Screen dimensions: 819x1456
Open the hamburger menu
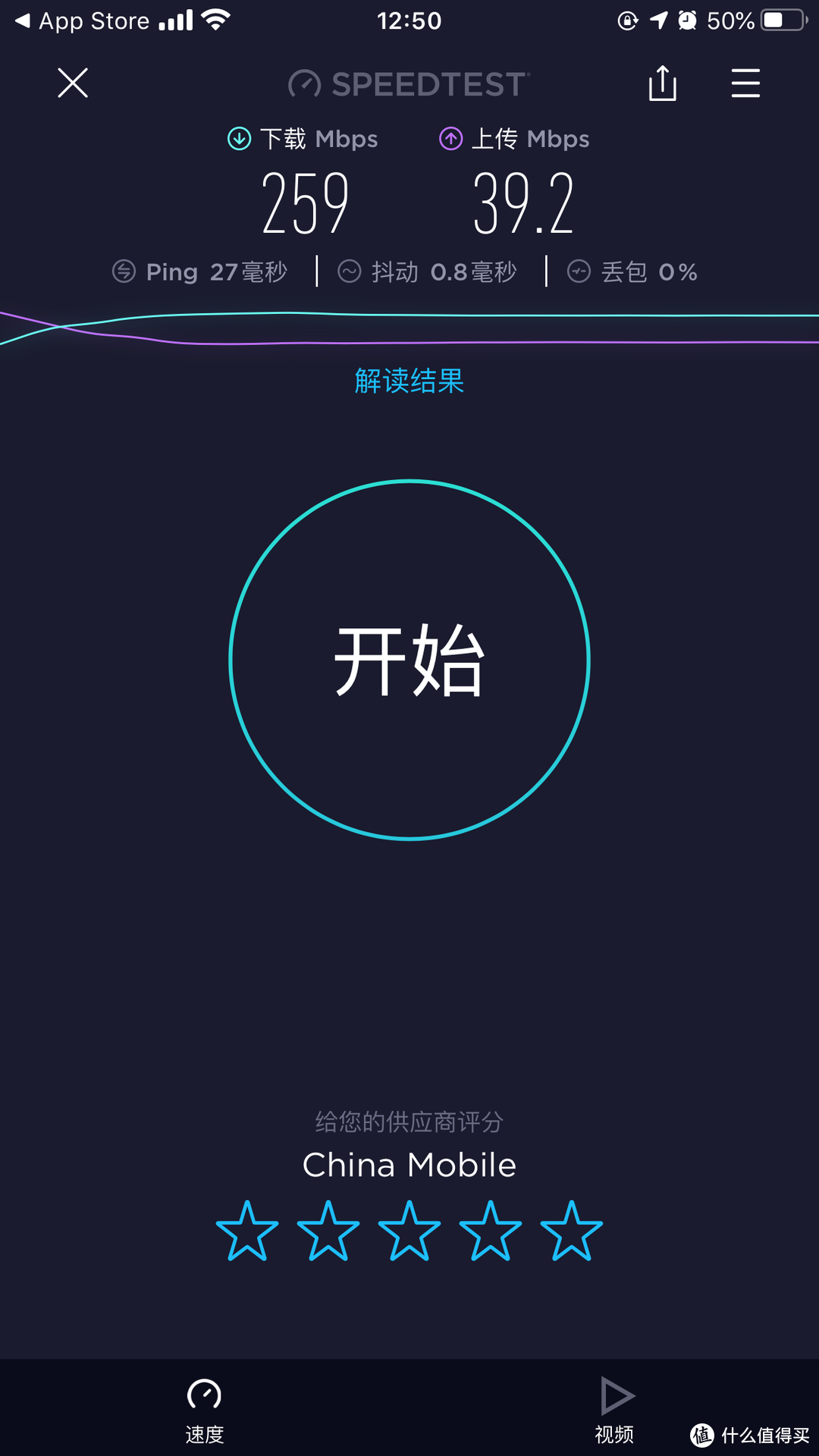pos(745,83)
